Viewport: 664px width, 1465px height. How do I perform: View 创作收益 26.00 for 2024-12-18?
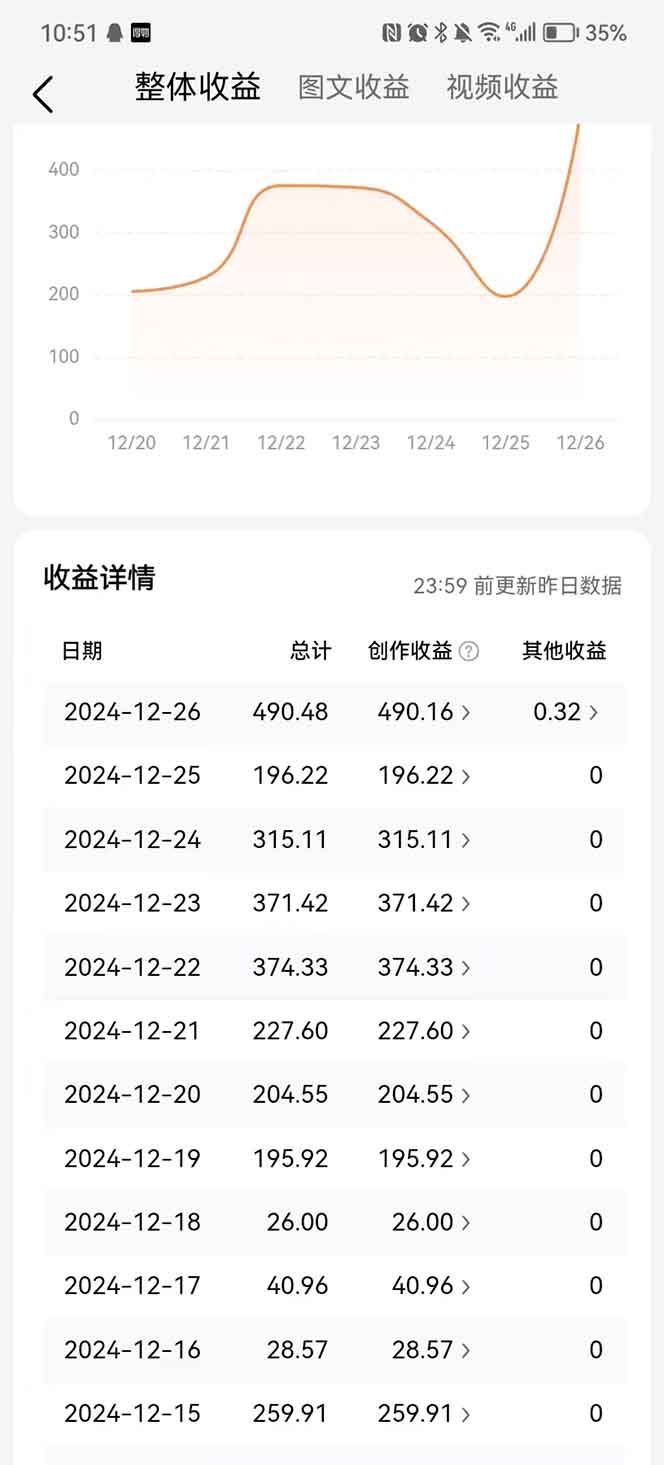click(430, 1222)
